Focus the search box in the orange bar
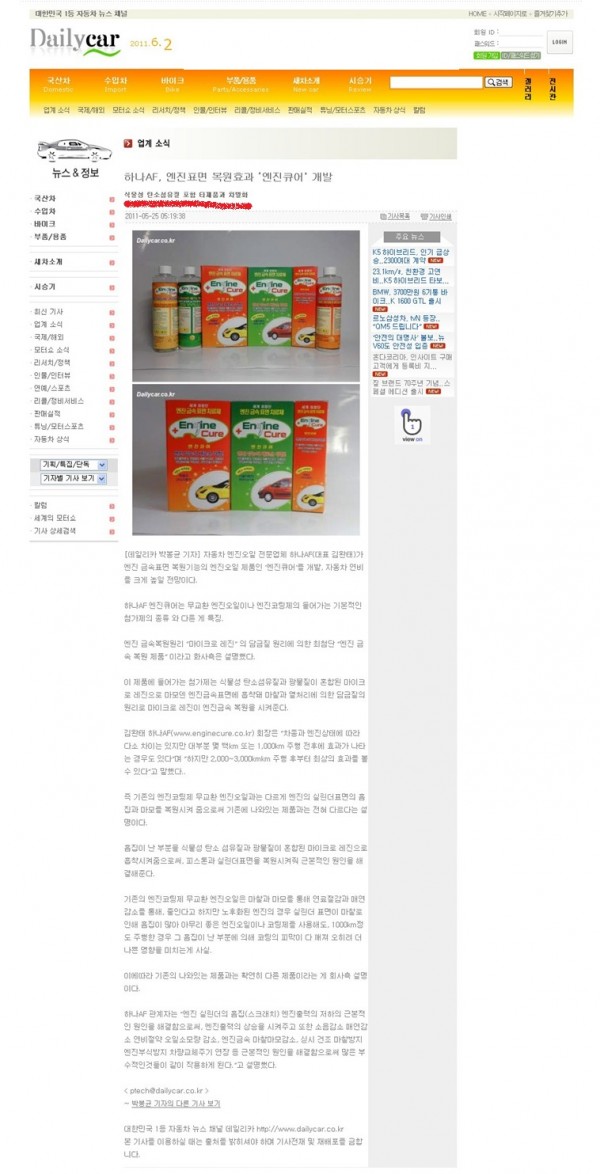The image size is (600, 1174). pyautogui.click(x=435, y=82)
